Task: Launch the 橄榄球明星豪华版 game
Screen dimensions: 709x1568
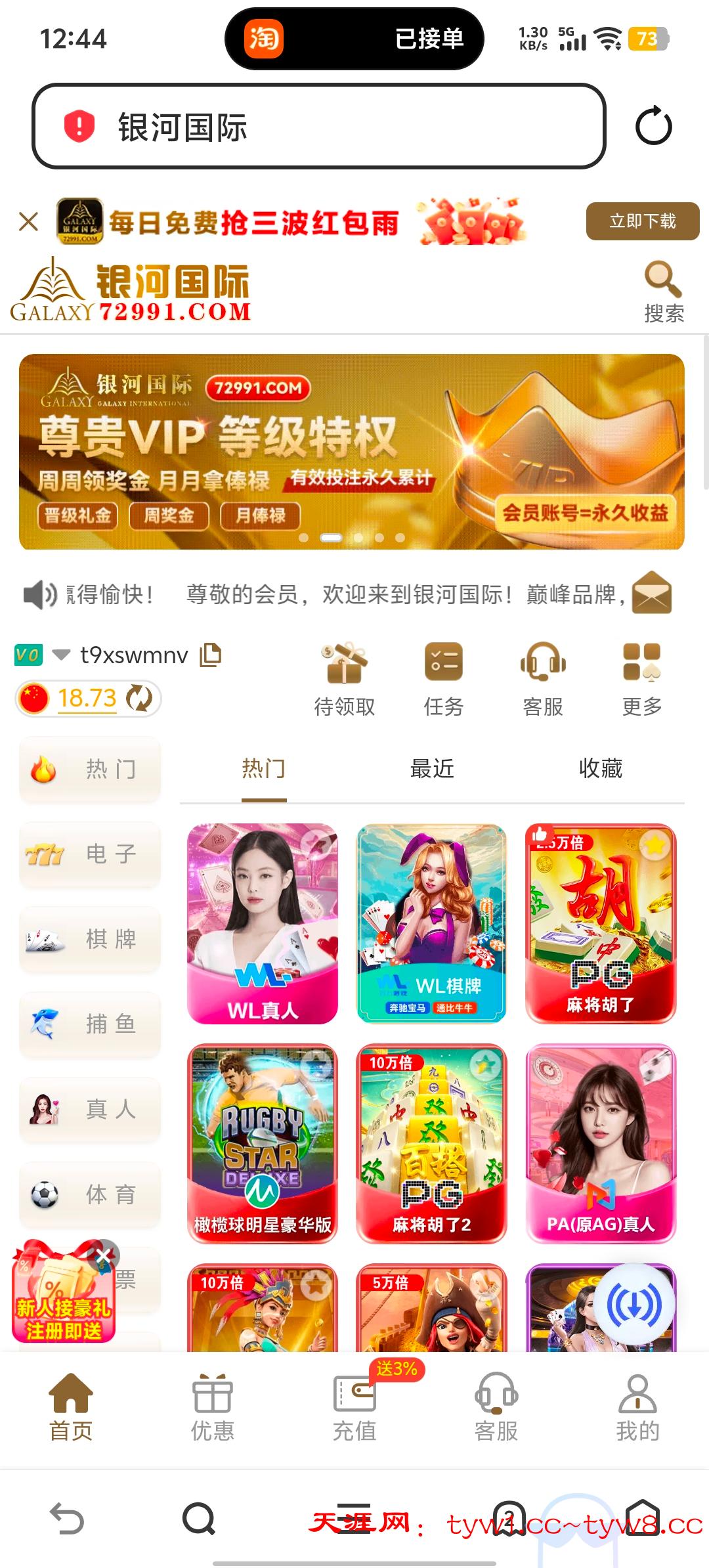Action: [x=263, y=1143]
